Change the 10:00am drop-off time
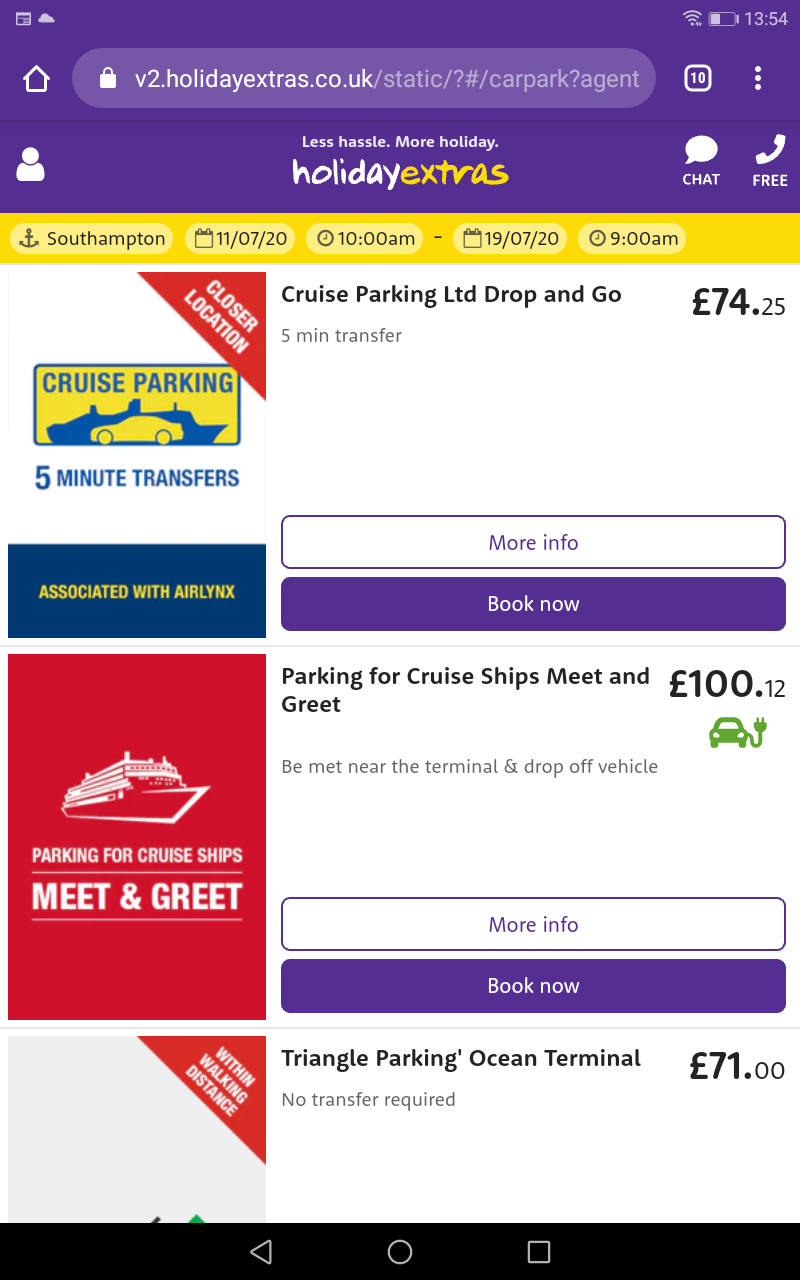Screen dimensions: 800x1280 [366, 238]
